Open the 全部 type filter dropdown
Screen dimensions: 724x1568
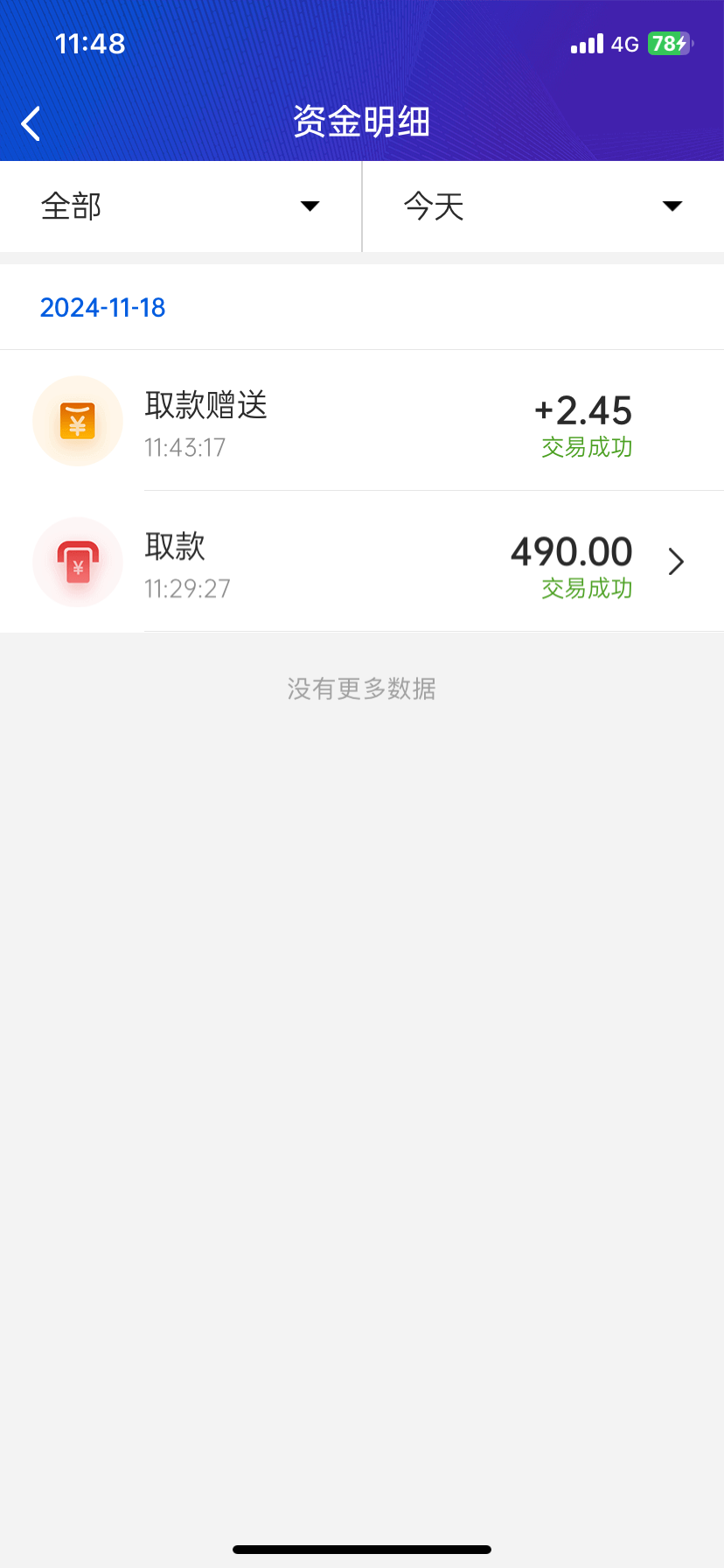pyautogui.click(x=180, y=206)
